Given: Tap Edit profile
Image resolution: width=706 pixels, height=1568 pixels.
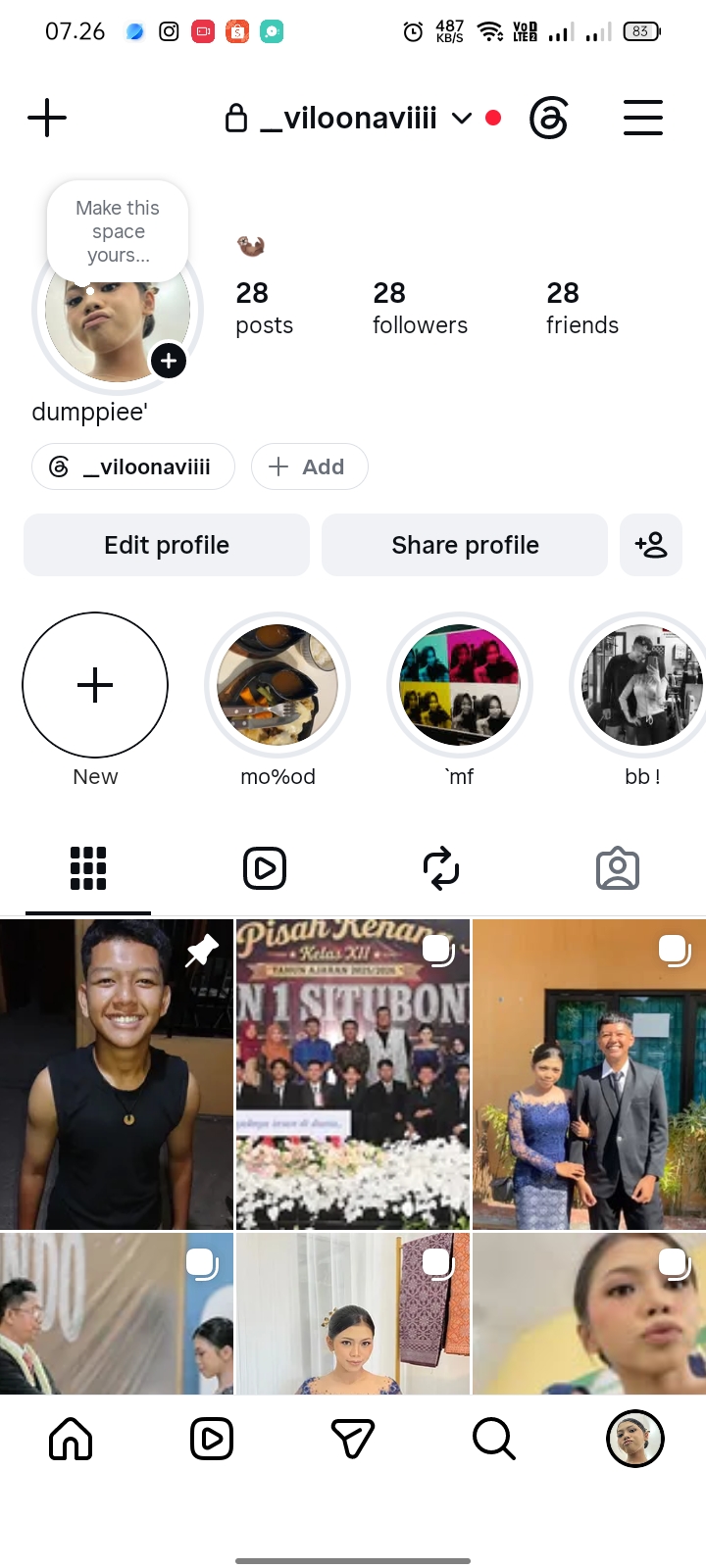Looking at the screenshot, I should click(167, 545).
